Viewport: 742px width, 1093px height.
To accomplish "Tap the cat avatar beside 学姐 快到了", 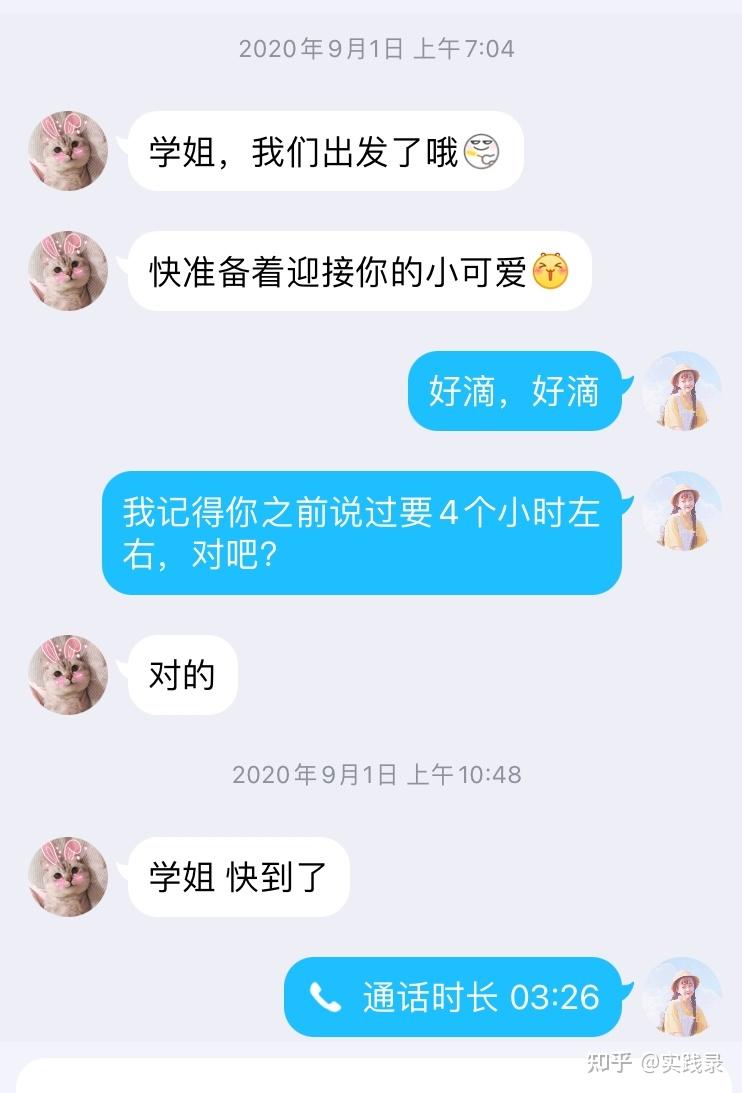I will 68,877.
